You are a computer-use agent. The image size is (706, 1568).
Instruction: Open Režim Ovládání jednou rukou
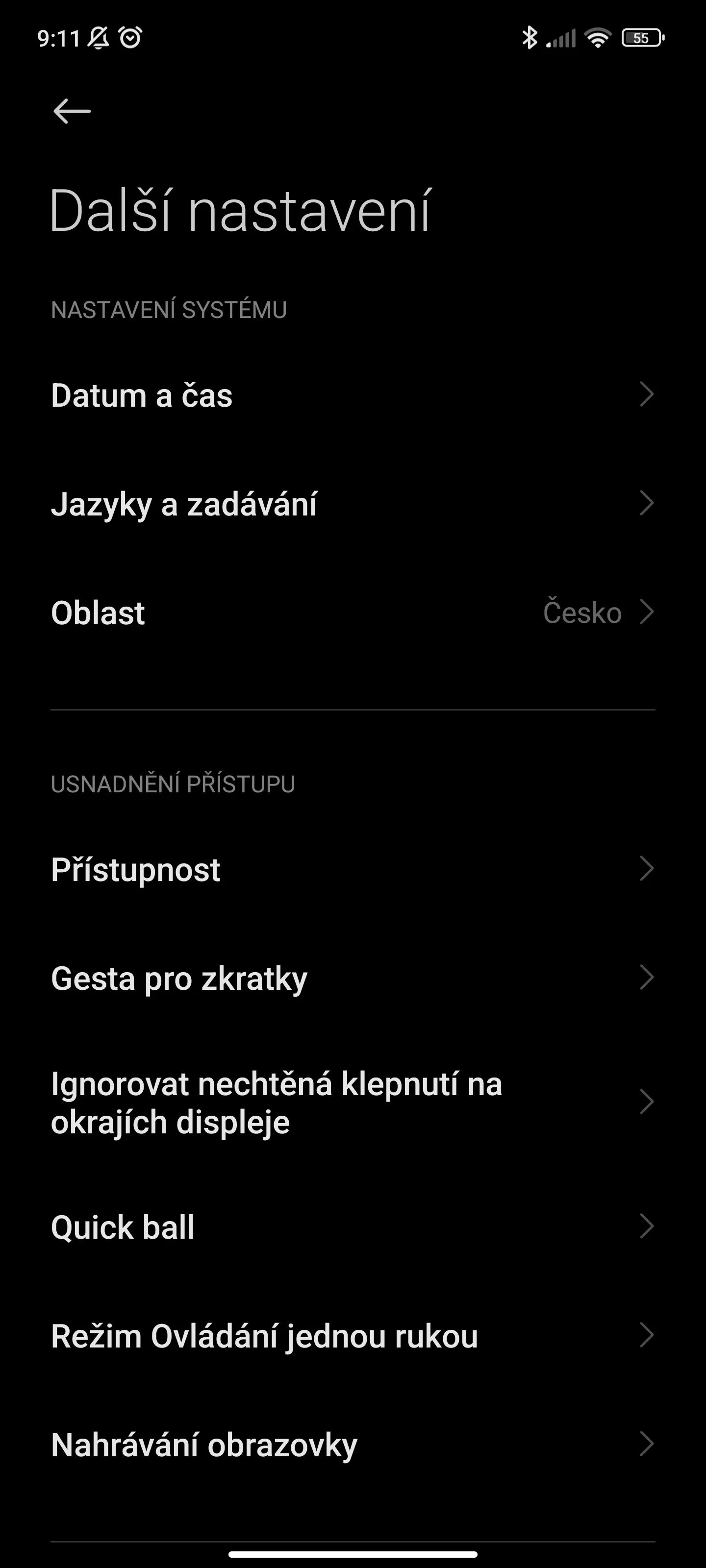click(x=353, y=1335)
